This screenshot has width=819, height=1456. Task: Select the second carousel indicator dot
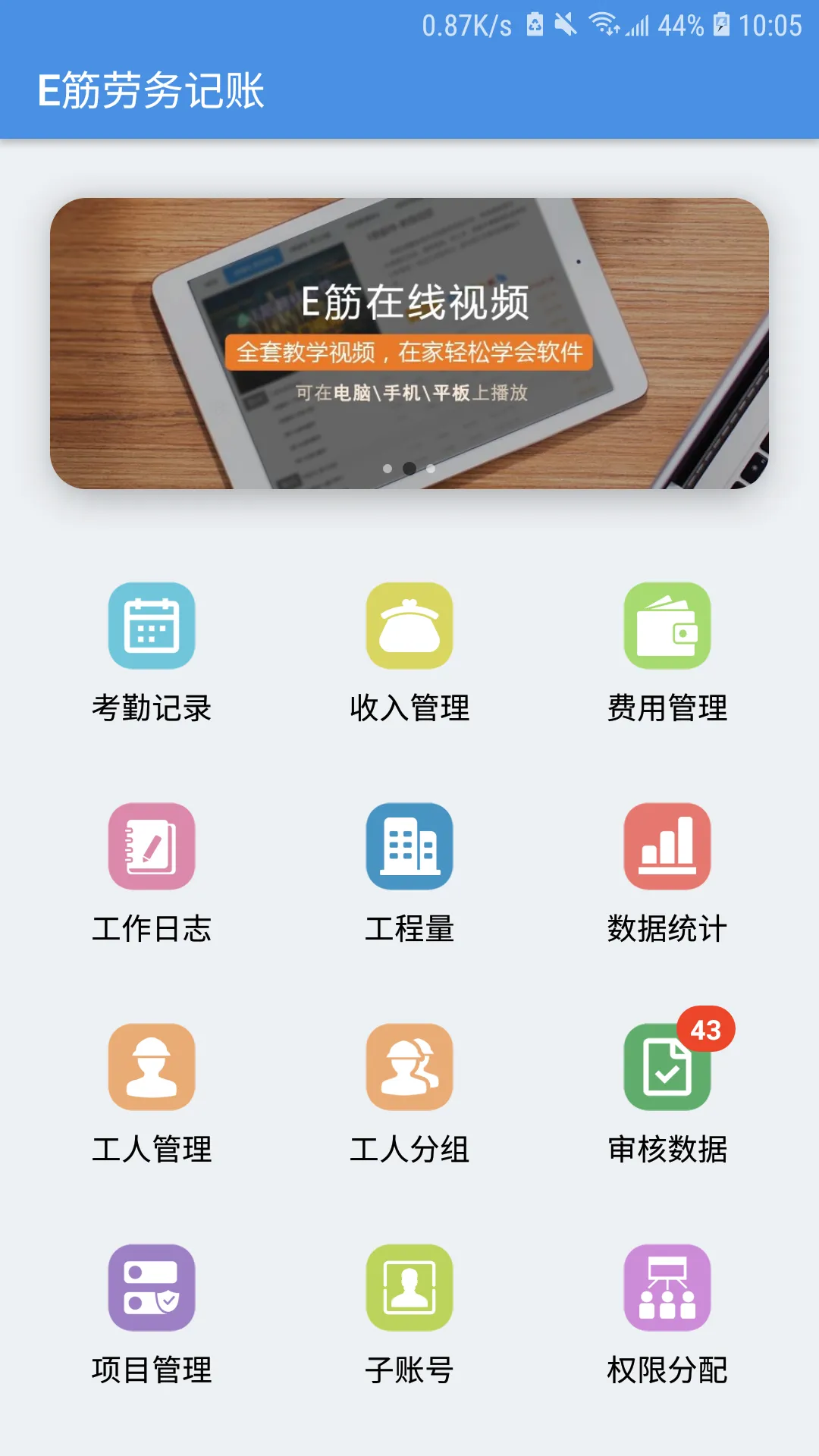click(x=409, y=469)
